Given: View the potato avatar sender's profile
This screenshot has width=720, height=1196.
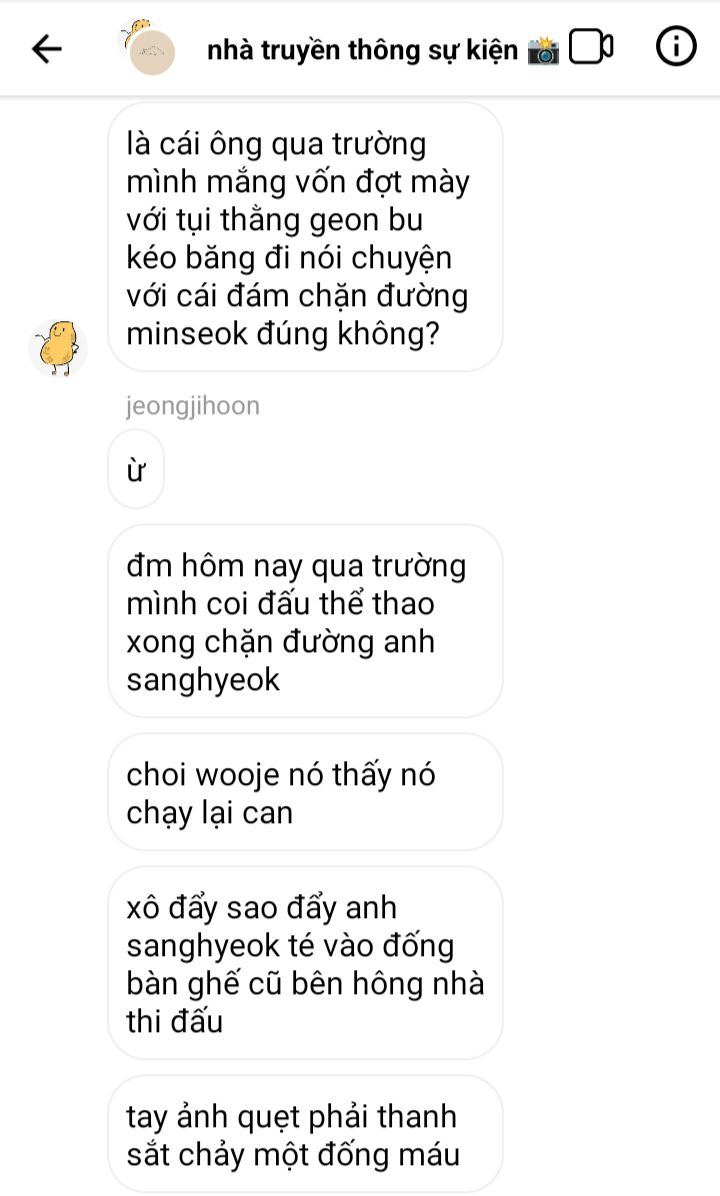Looking at the screenshot, I should [x=58, y=349].
